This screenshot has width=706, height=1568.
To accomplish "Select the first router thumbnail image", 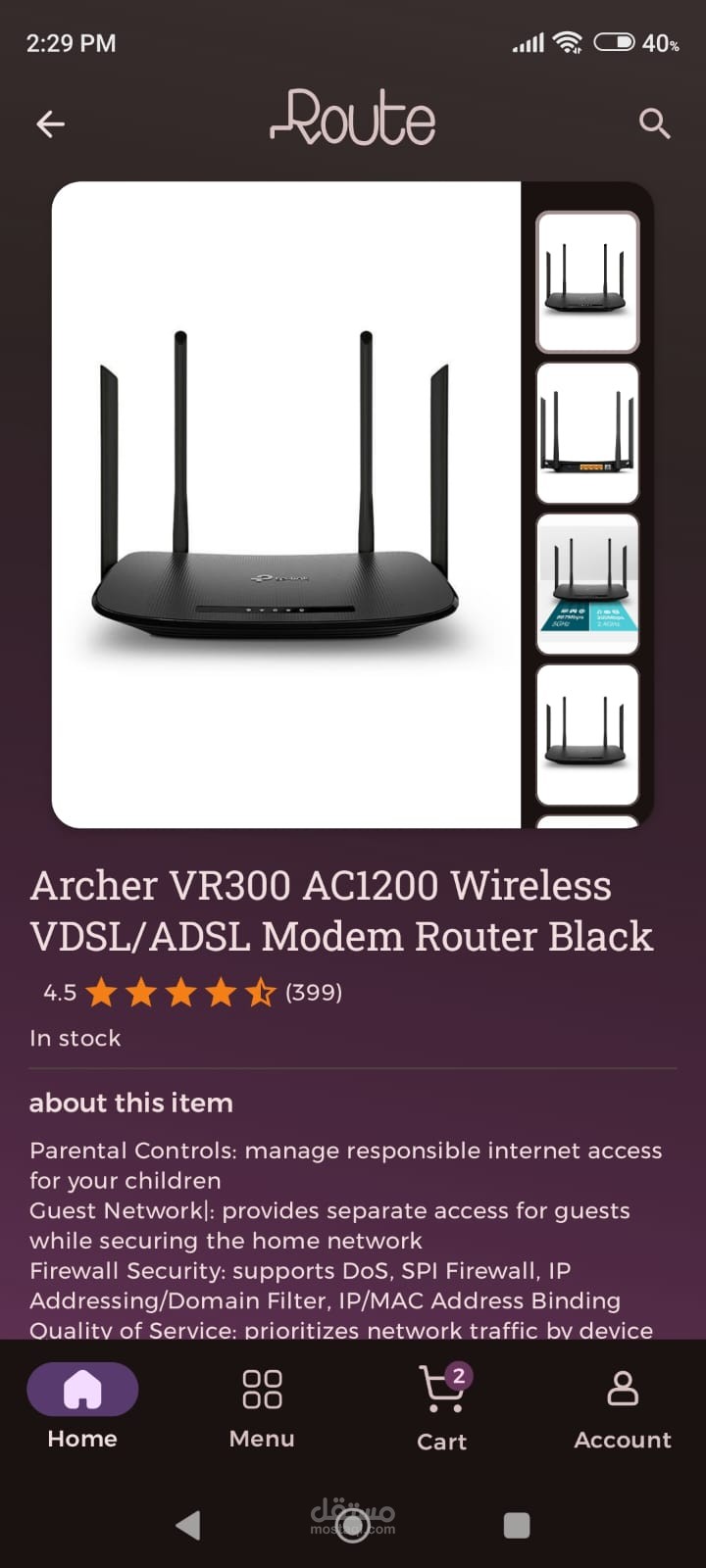I will click(587, 282).
